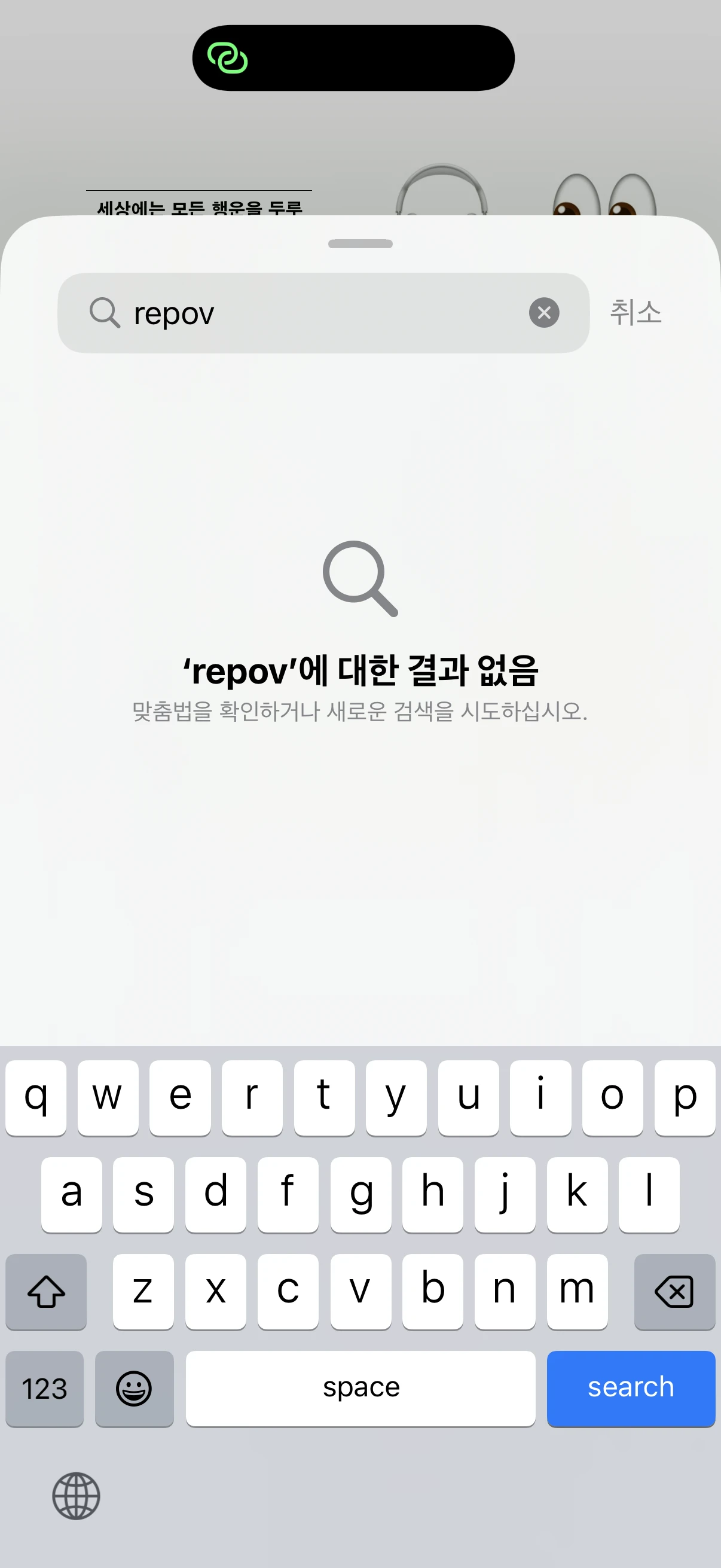Open the emoji keyboard
Viewport: 721px width, 1568px height.
134,1388
